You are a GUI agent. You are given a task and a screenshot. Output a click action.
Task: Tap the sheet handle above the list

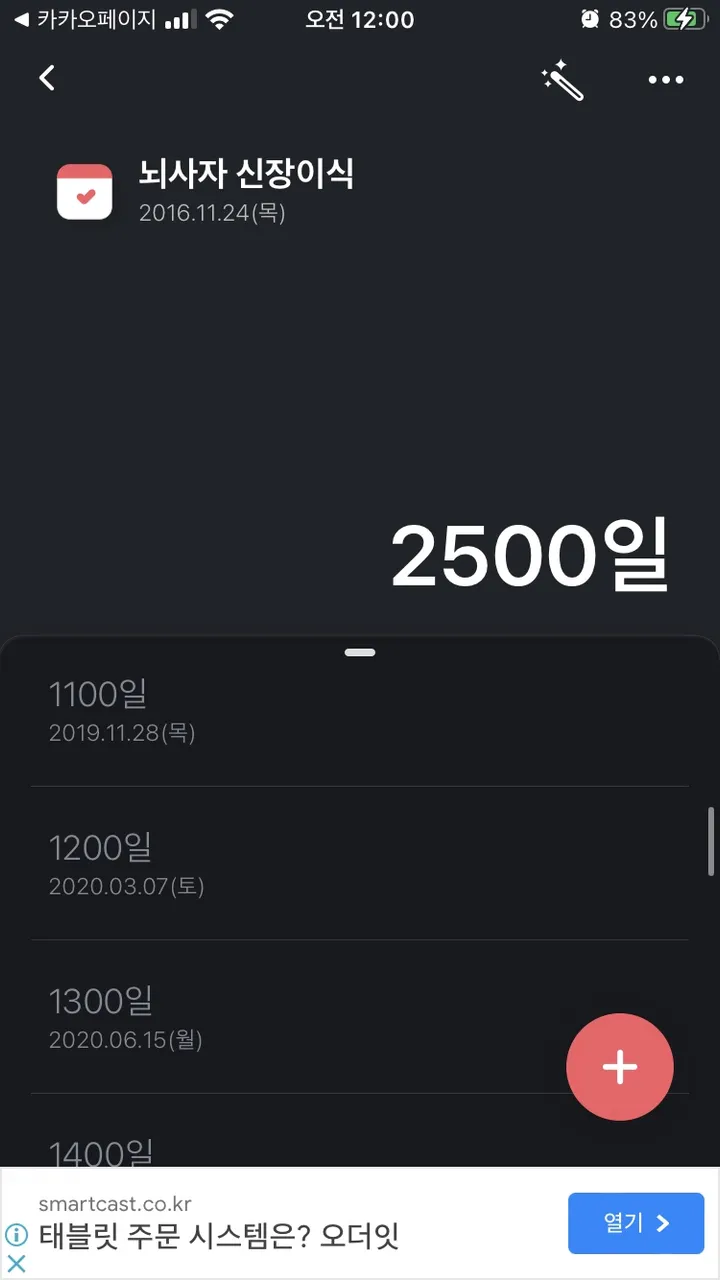(360, 652)
